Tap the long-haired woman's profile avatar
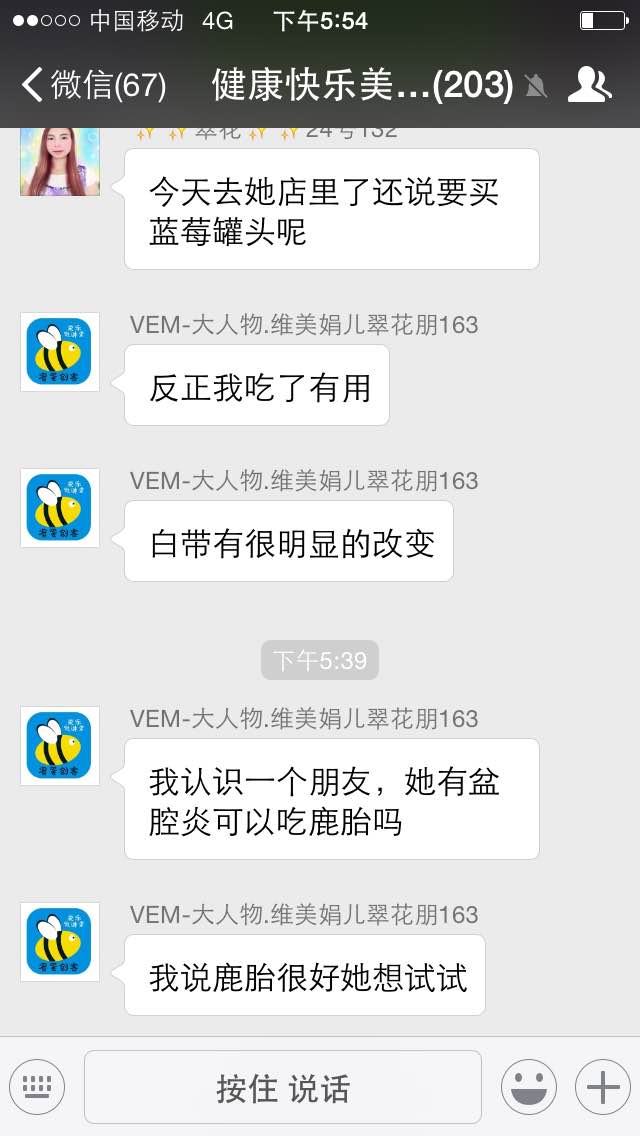Screen dimensions: 640x1136 tap(60, 162)
